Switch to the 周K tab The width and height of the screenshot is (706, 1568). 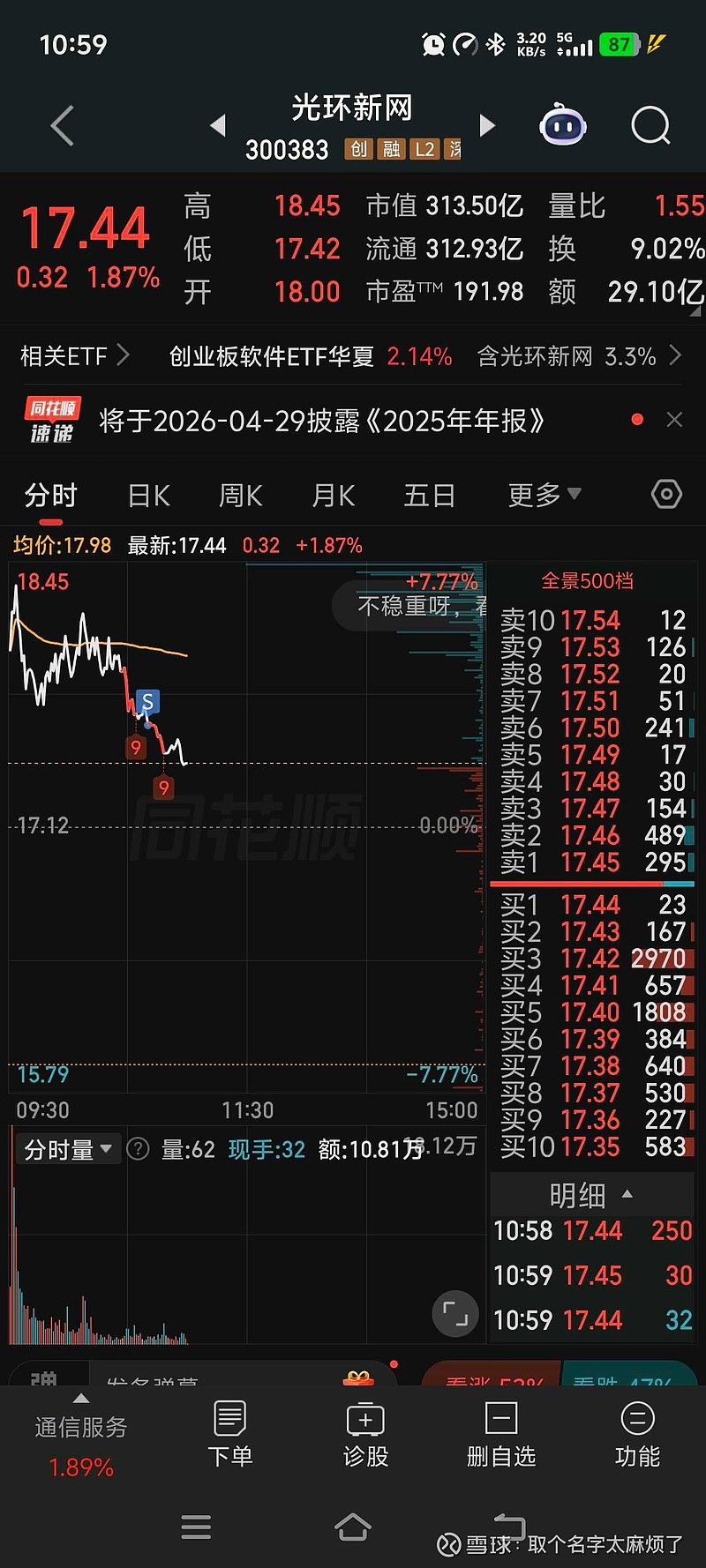click(240, 496)
